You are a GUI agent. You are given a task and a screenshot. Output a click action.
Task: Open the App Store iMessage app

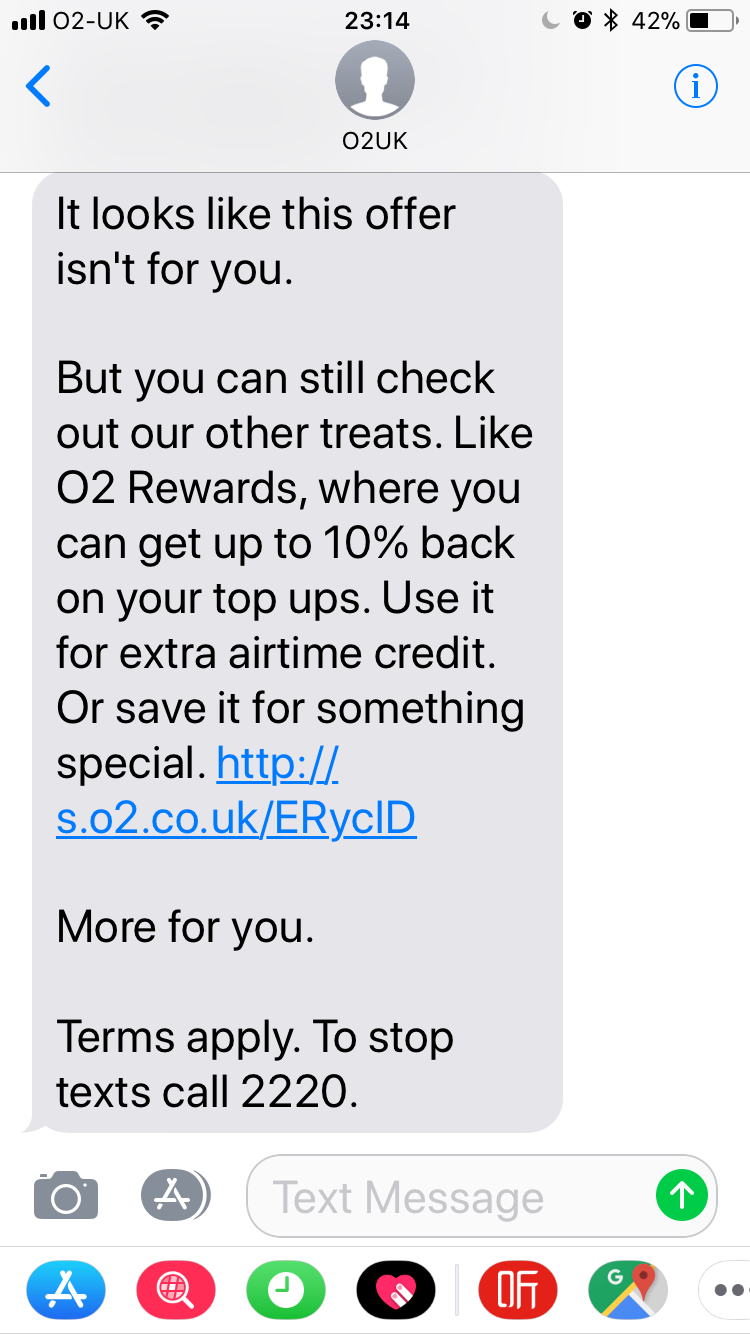click(x=65, y=1291)
